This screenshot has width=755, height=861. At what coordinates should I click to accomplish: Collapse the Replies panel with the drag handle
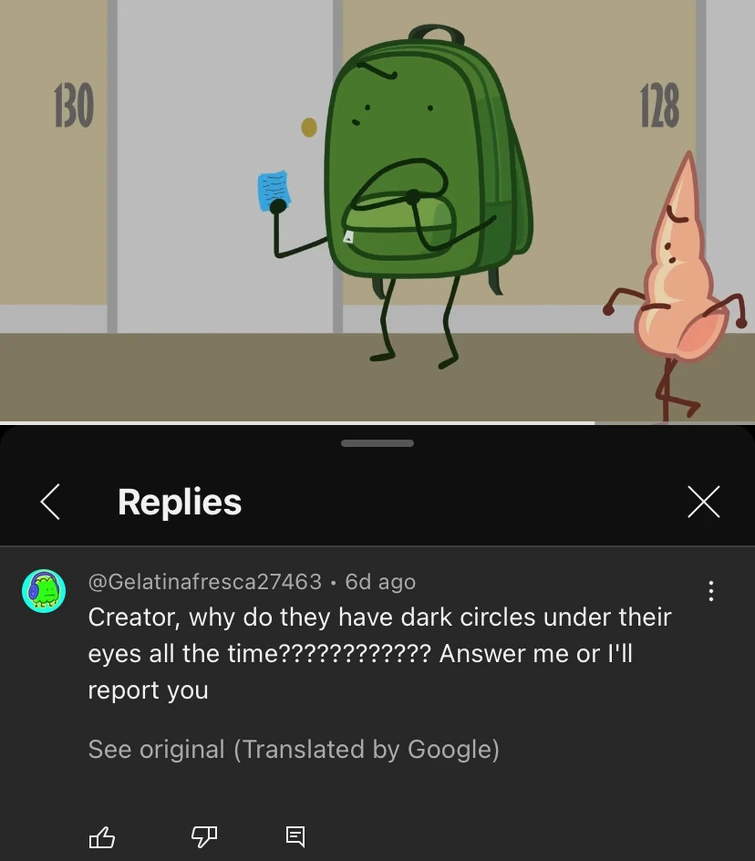(377, 443)
